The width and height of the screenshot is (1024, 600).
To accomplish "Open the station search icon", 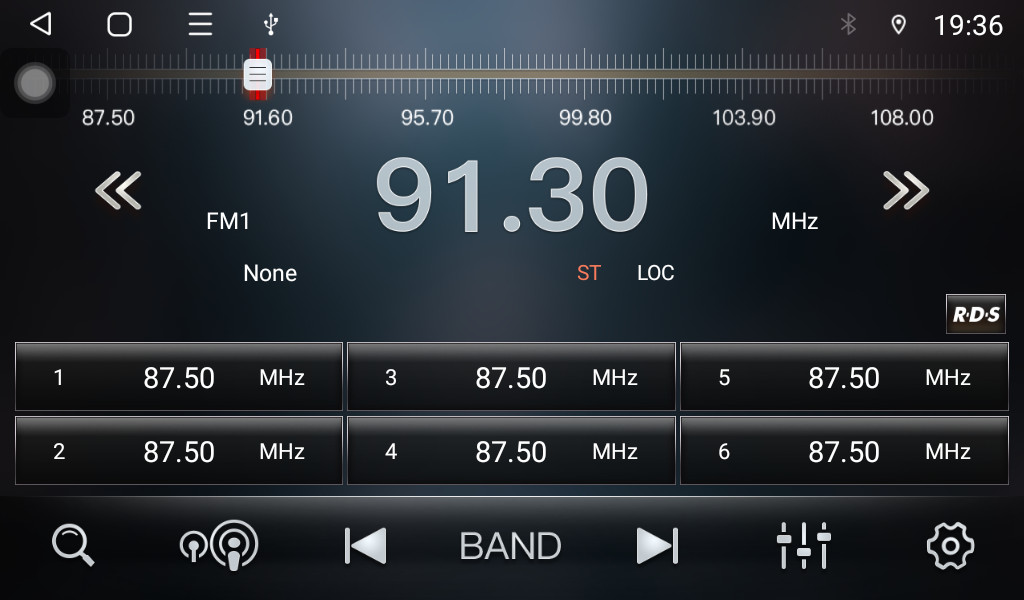I will (x=72, y=546).
